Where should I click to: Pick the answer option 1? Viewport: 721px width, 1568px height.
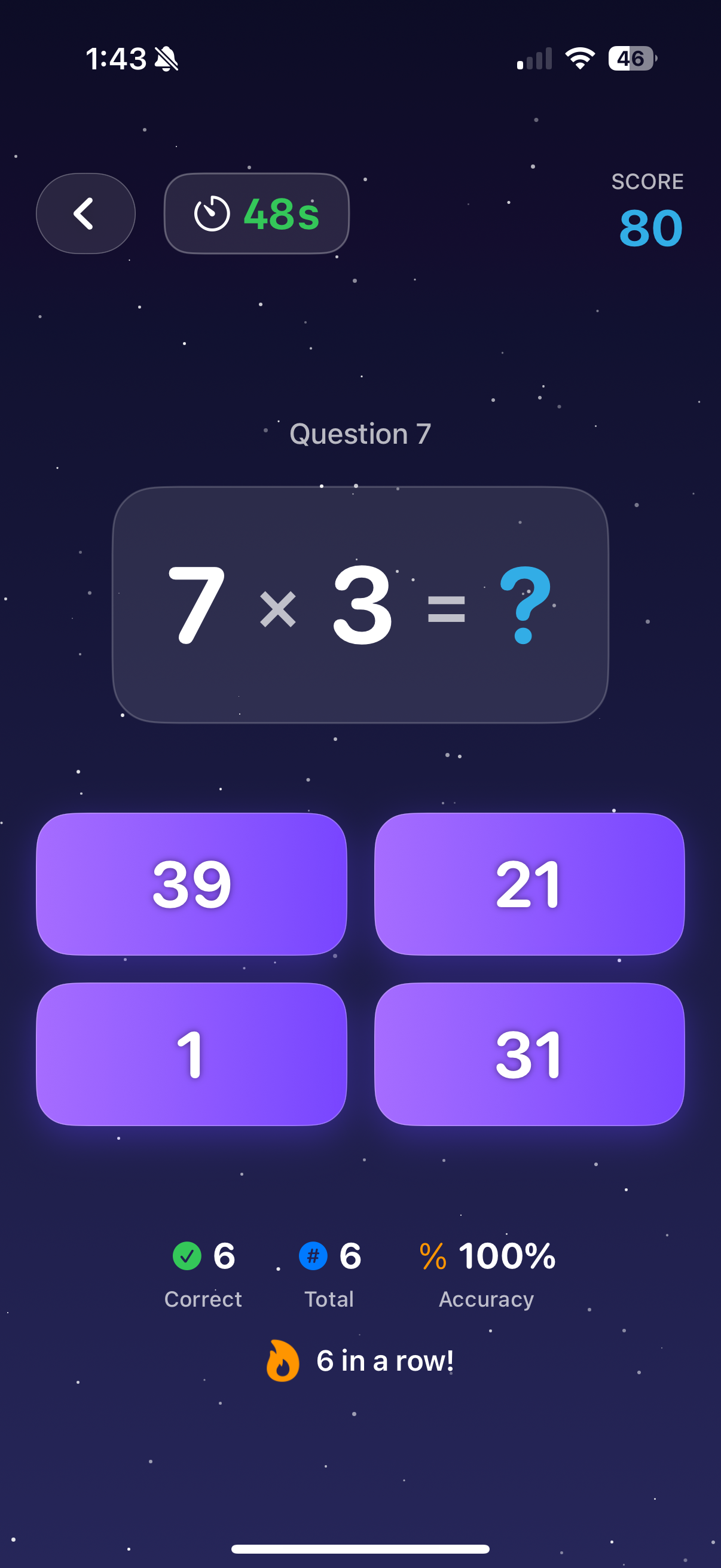click(x=191, y=1054)
